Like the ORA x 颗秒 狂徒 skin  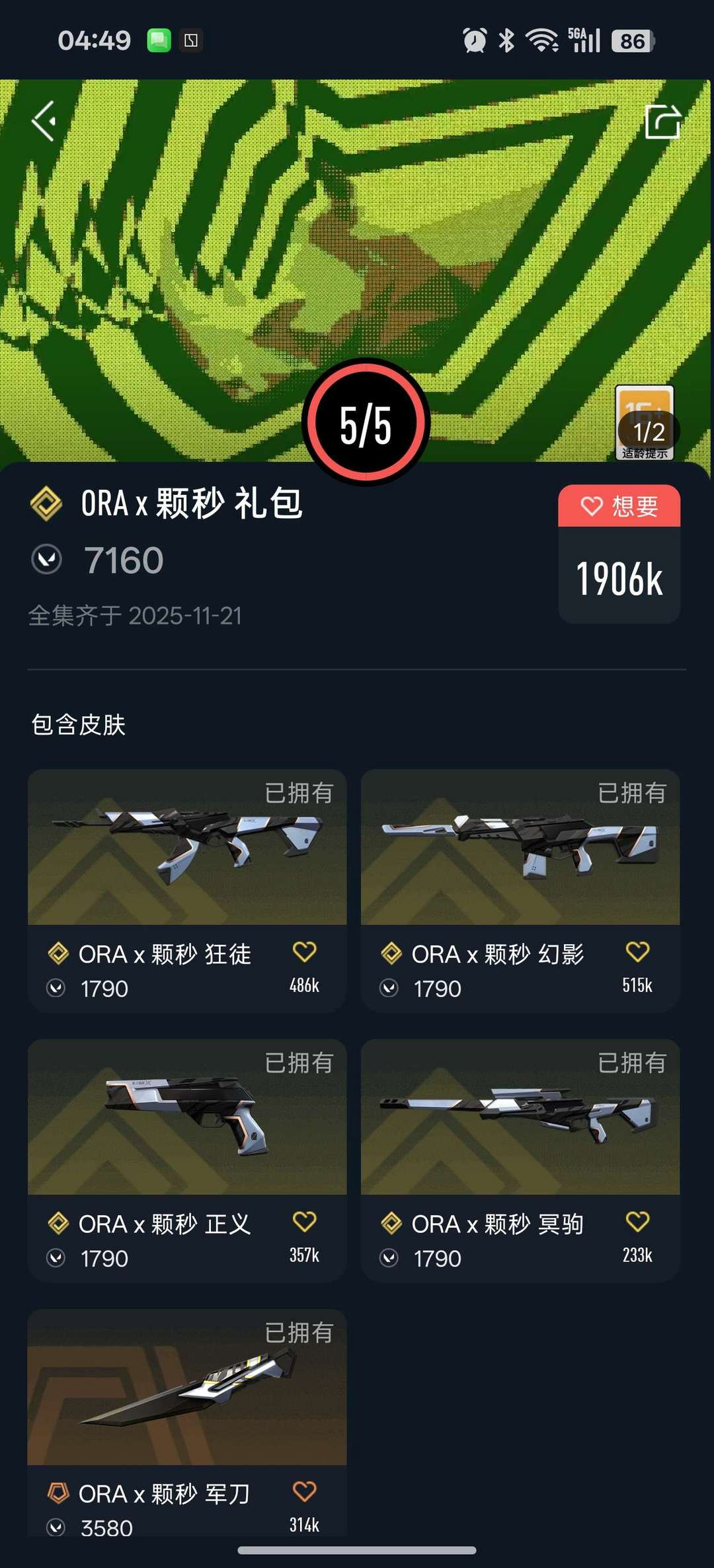305,952
